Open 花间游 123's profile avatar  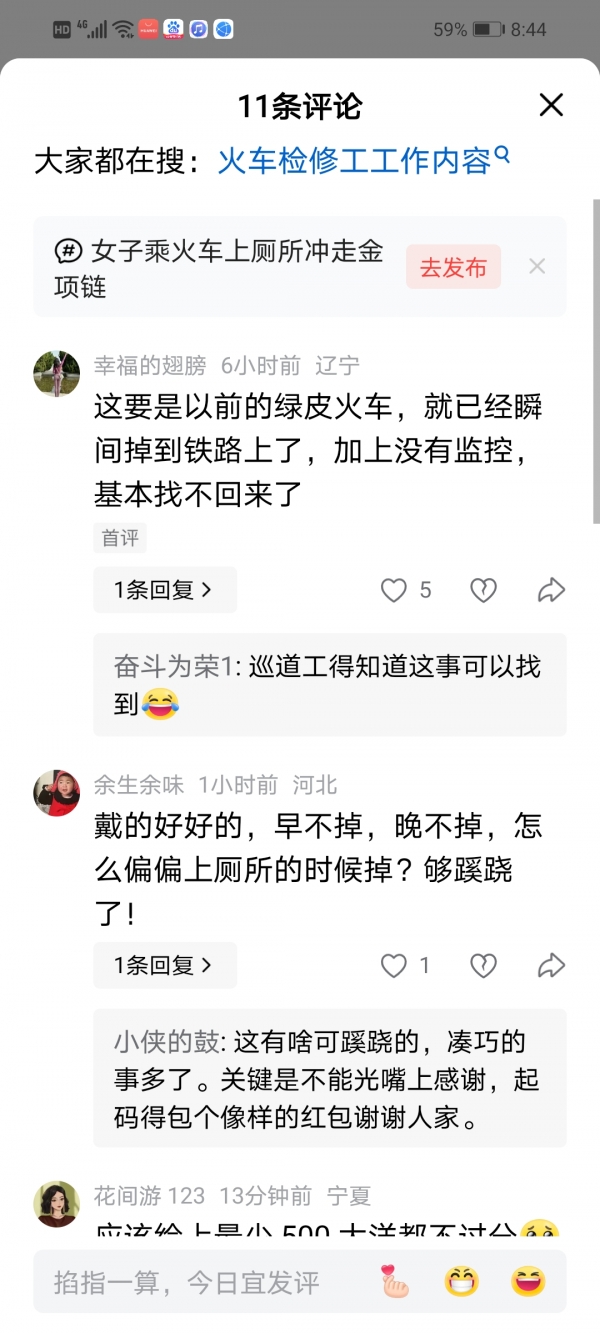(57, 1204)
